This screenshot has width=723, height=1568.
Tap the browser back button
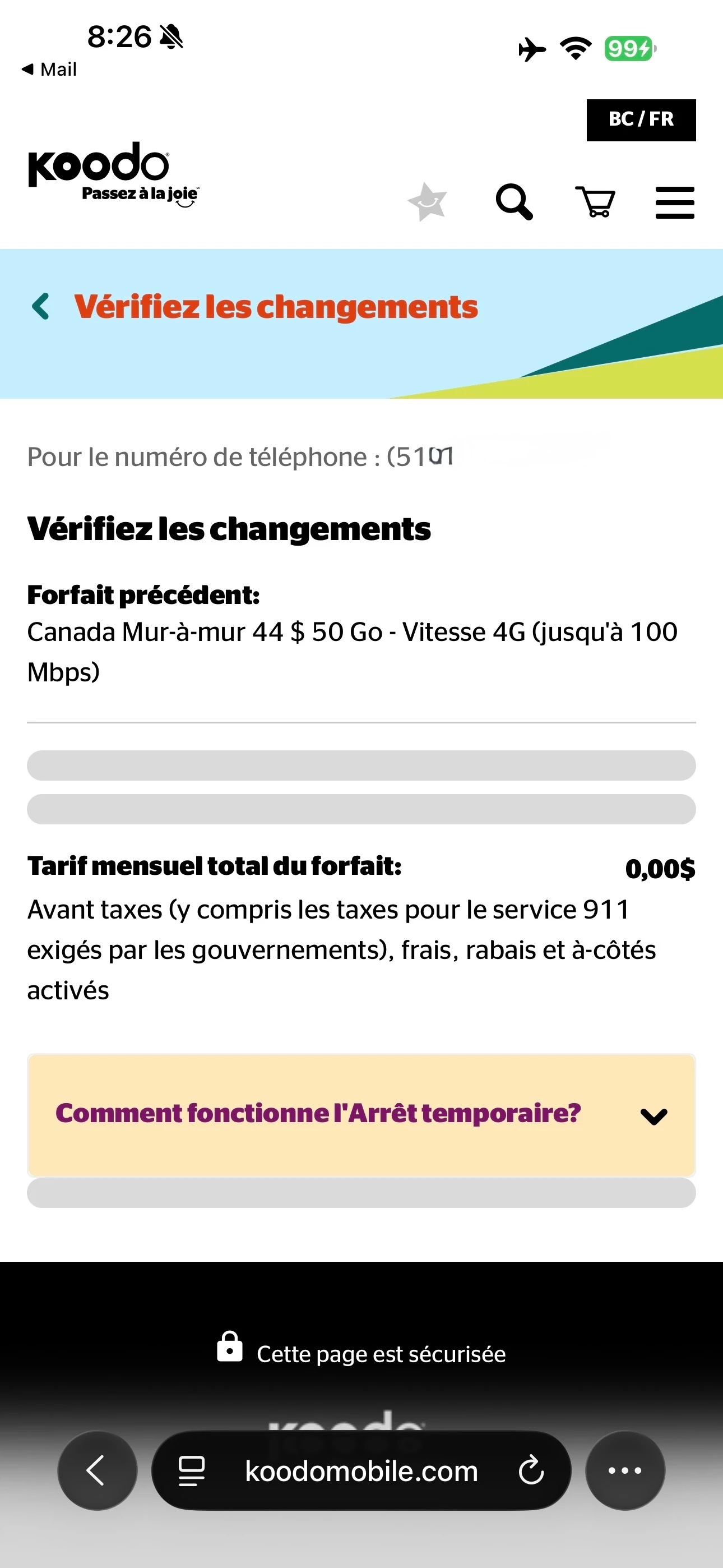click(x=98, y=1470)
